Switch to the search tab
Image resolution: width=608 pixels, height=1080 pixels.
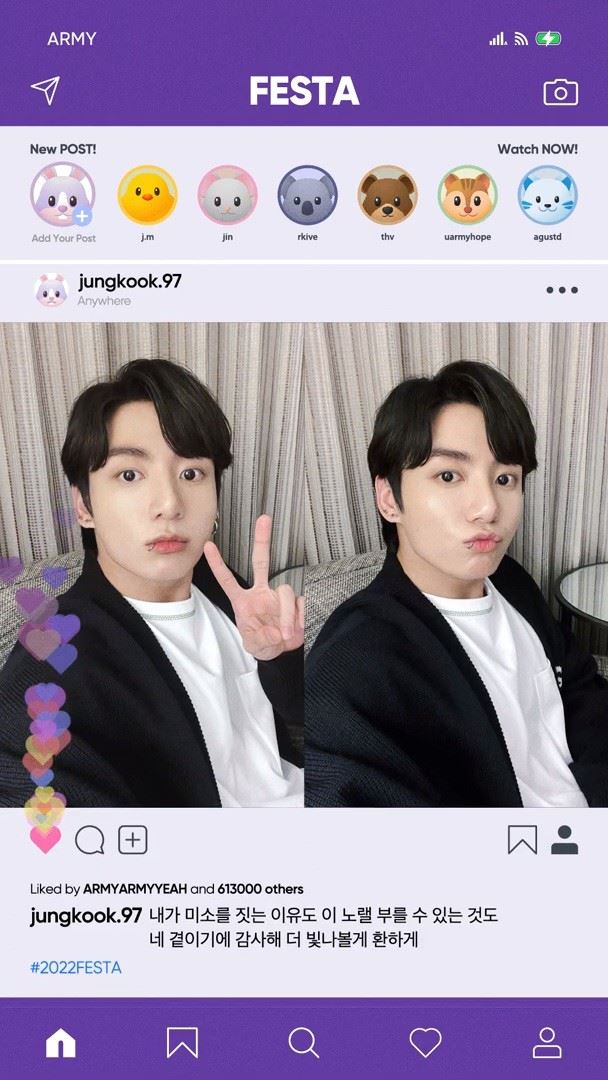click(x=303, y=1042)
